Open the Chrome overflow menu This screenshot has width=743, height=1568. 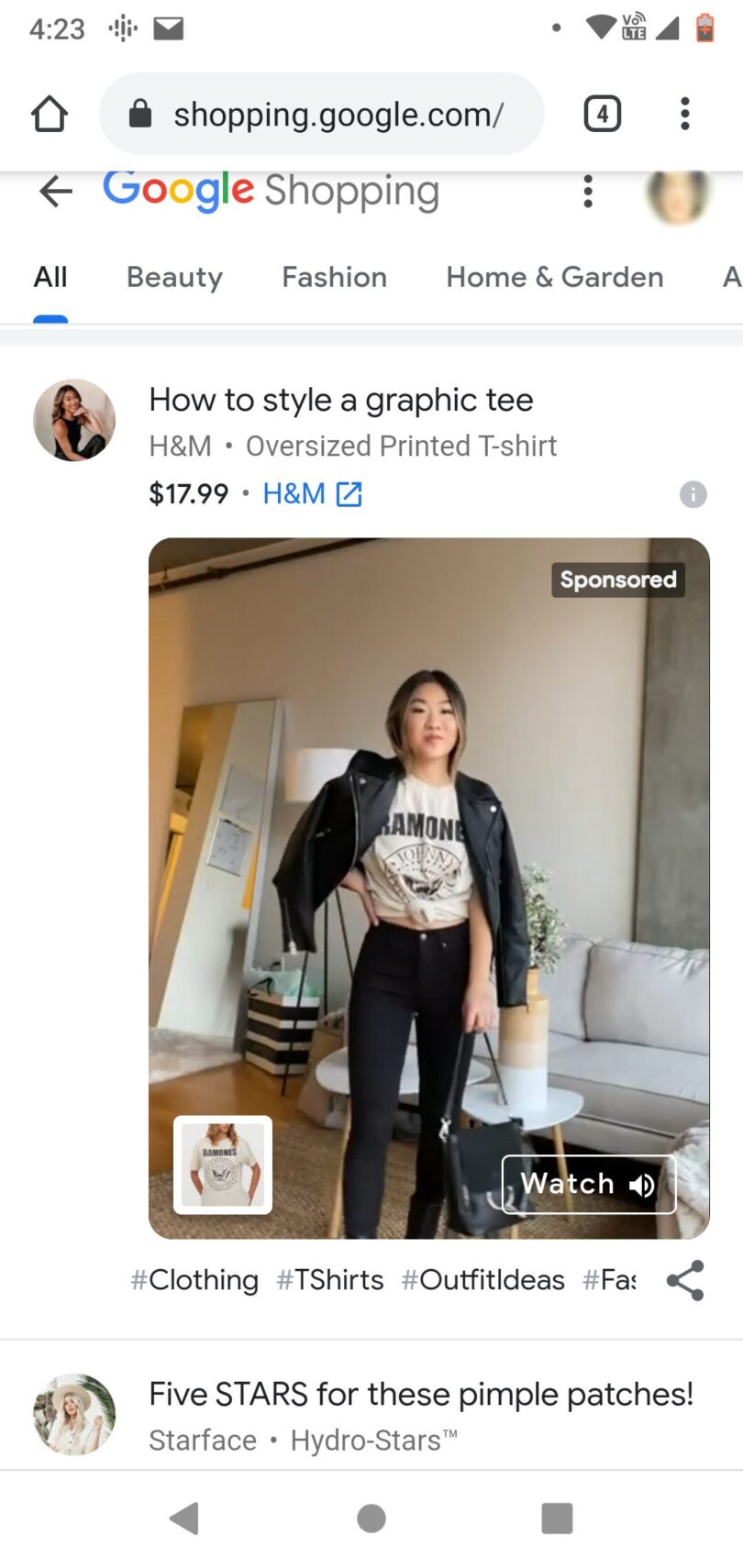pos(684,115)
